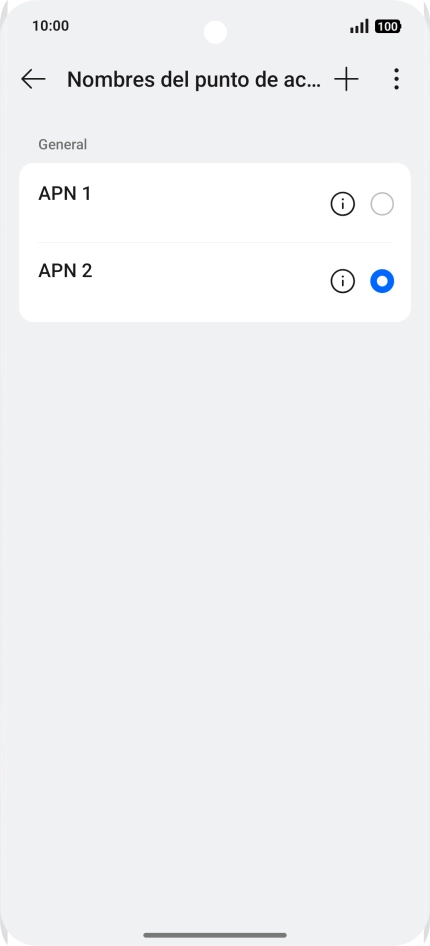
Task: Open info details for APN 2
Action: pyautogui.click(x=343, y=282)
